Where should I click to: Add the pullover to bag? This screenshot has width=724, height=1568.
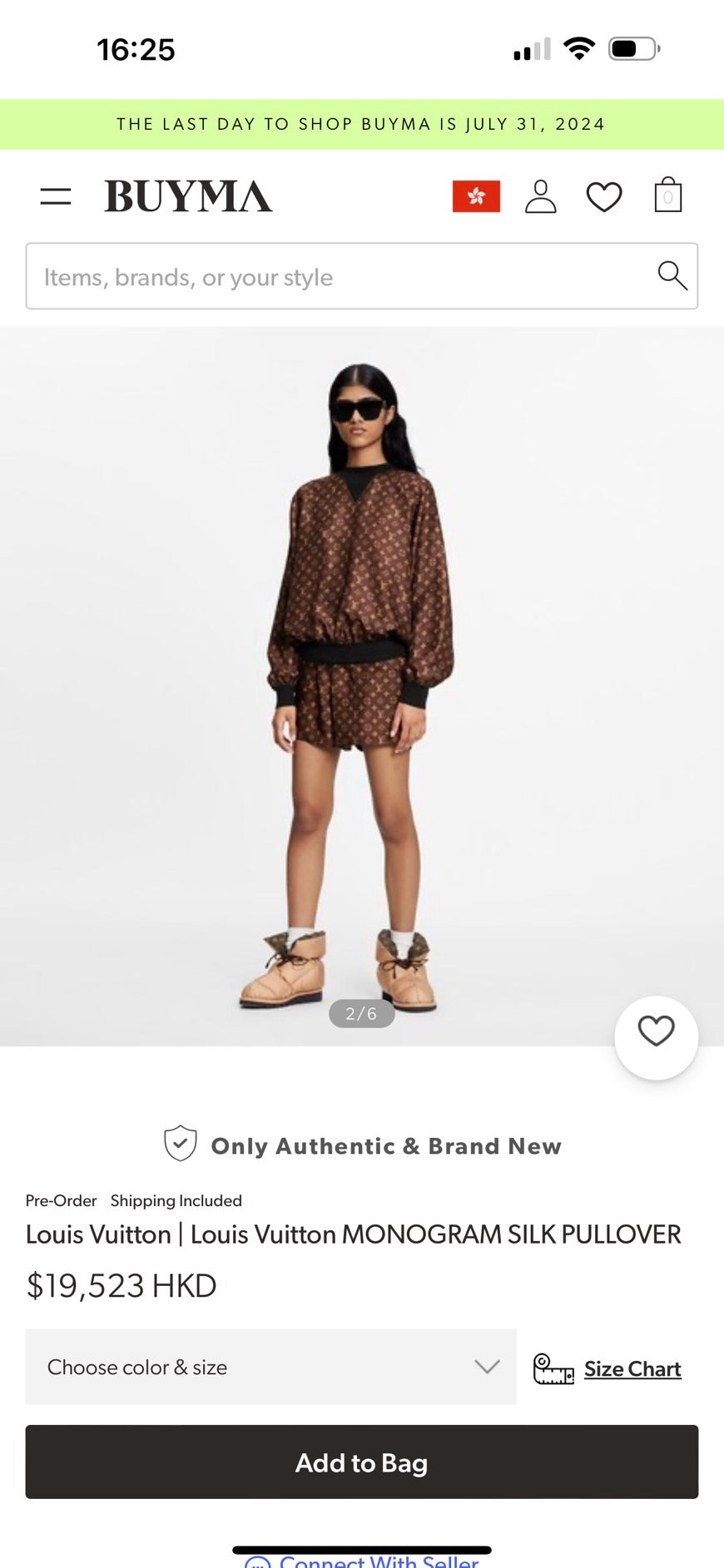pos(361,1462)
